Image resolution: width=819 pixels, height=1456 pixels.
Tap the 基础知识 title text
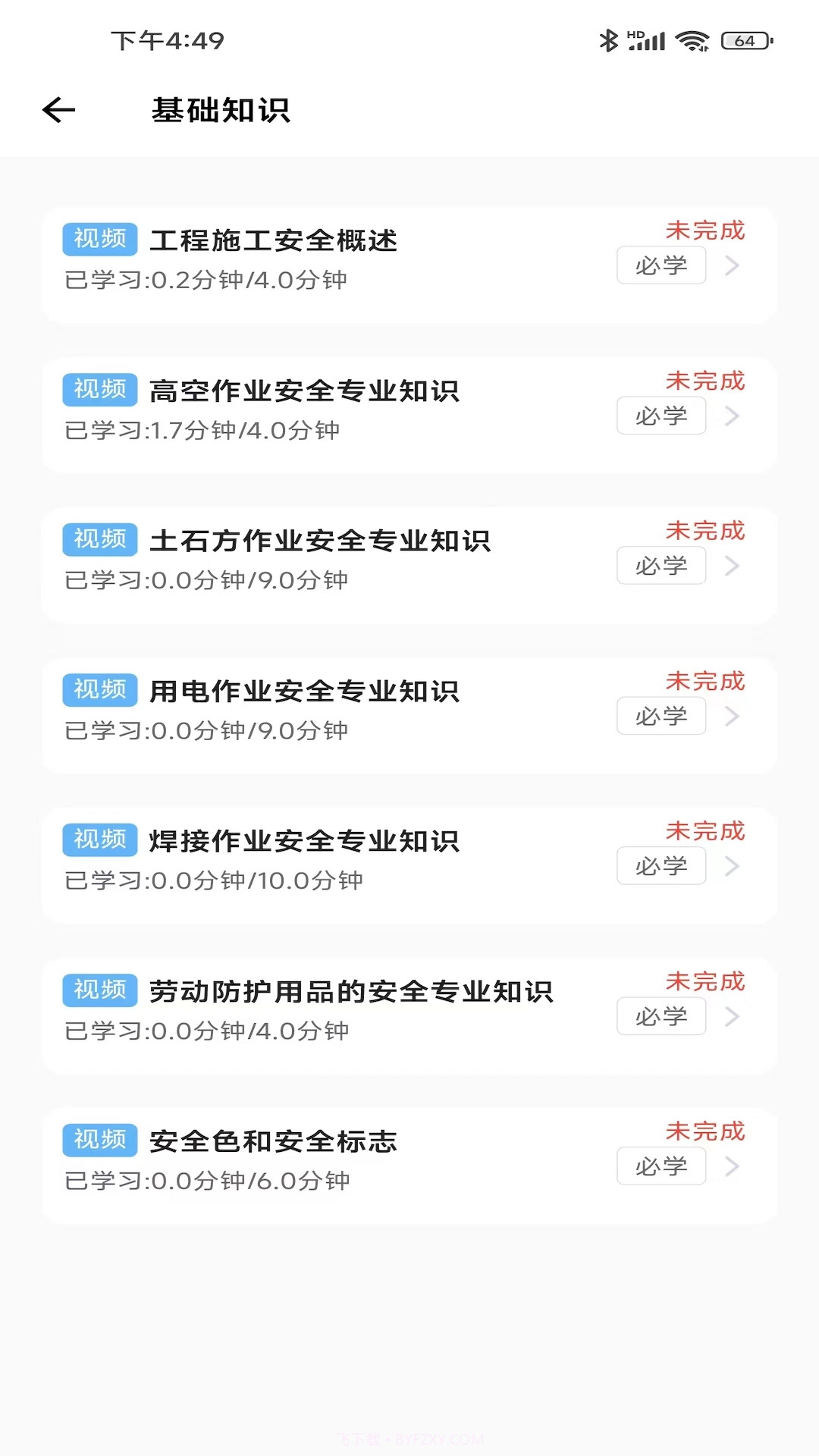click(x=223, y=110)
